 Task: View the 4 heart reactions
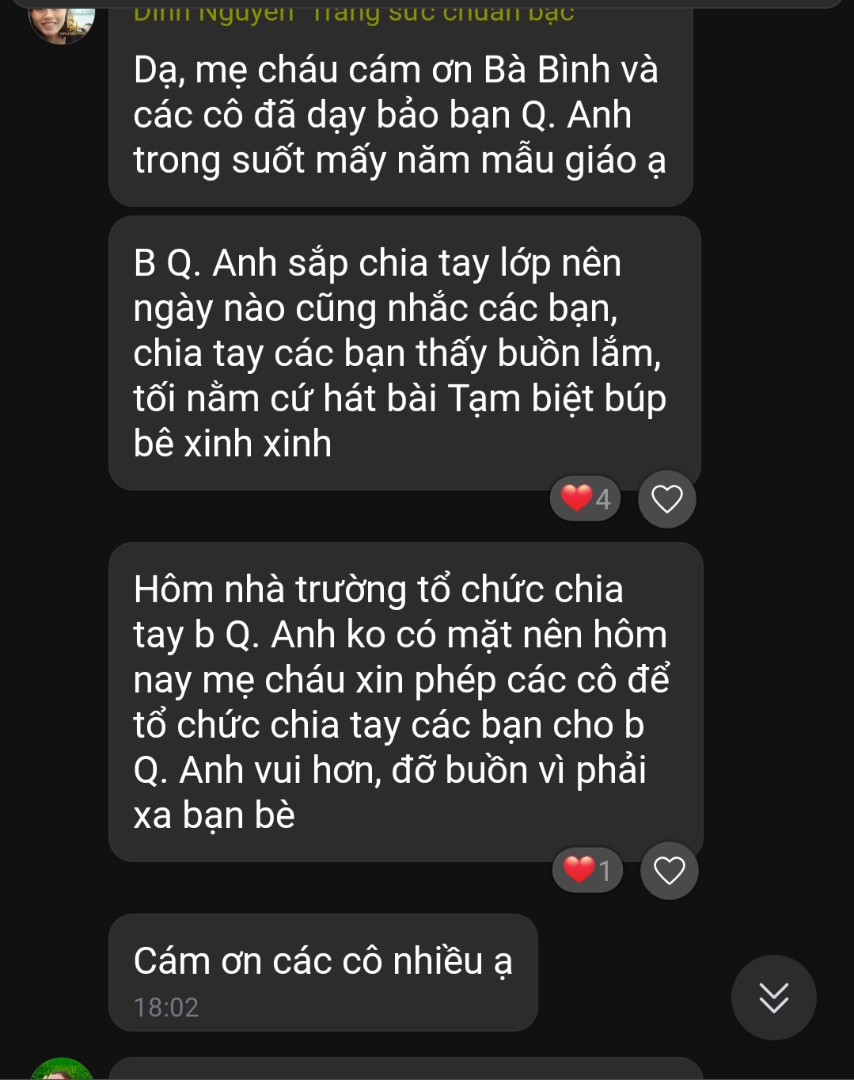(x=586, y=498)
